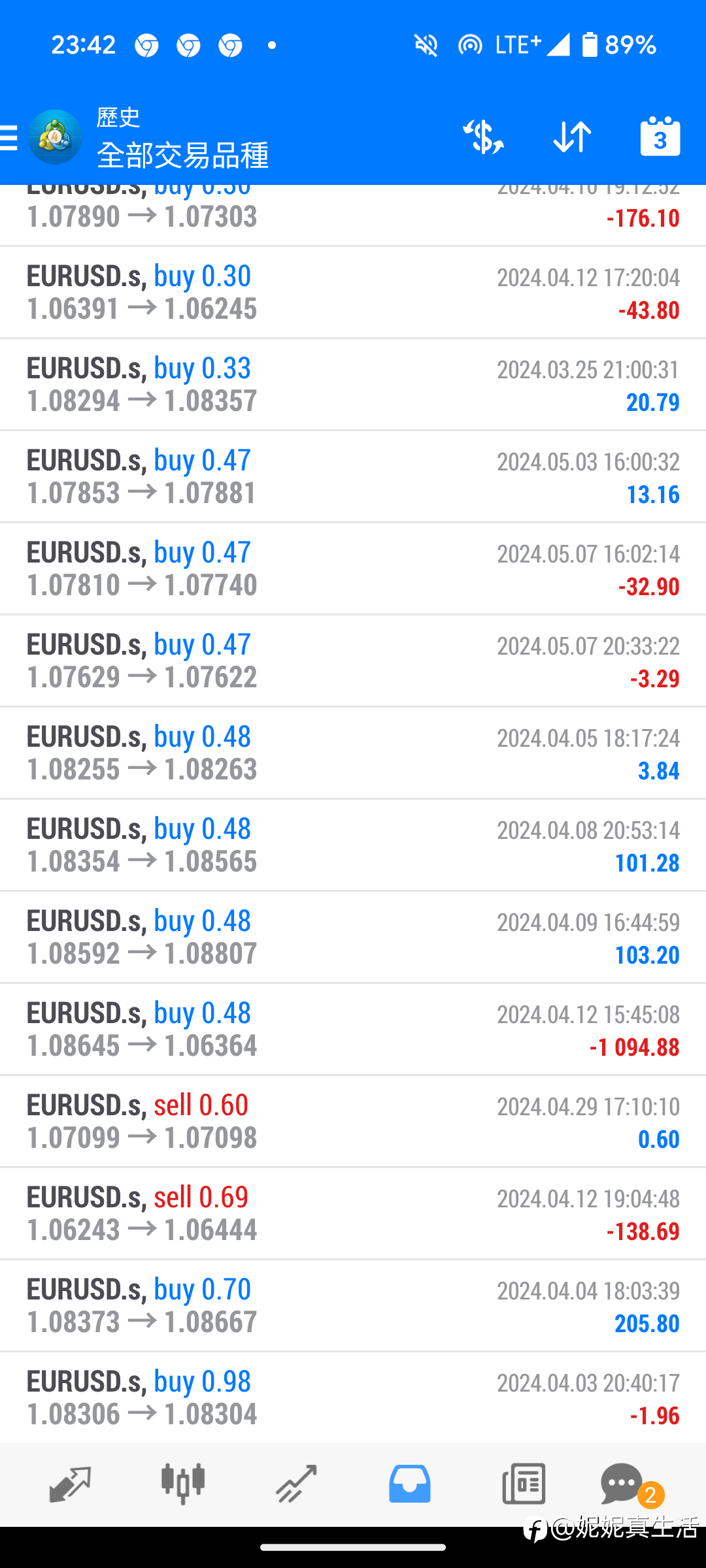Select the history tab in bottom navigation
The height and width of the screenshot is (1568, 706).
click(410, 1484)
